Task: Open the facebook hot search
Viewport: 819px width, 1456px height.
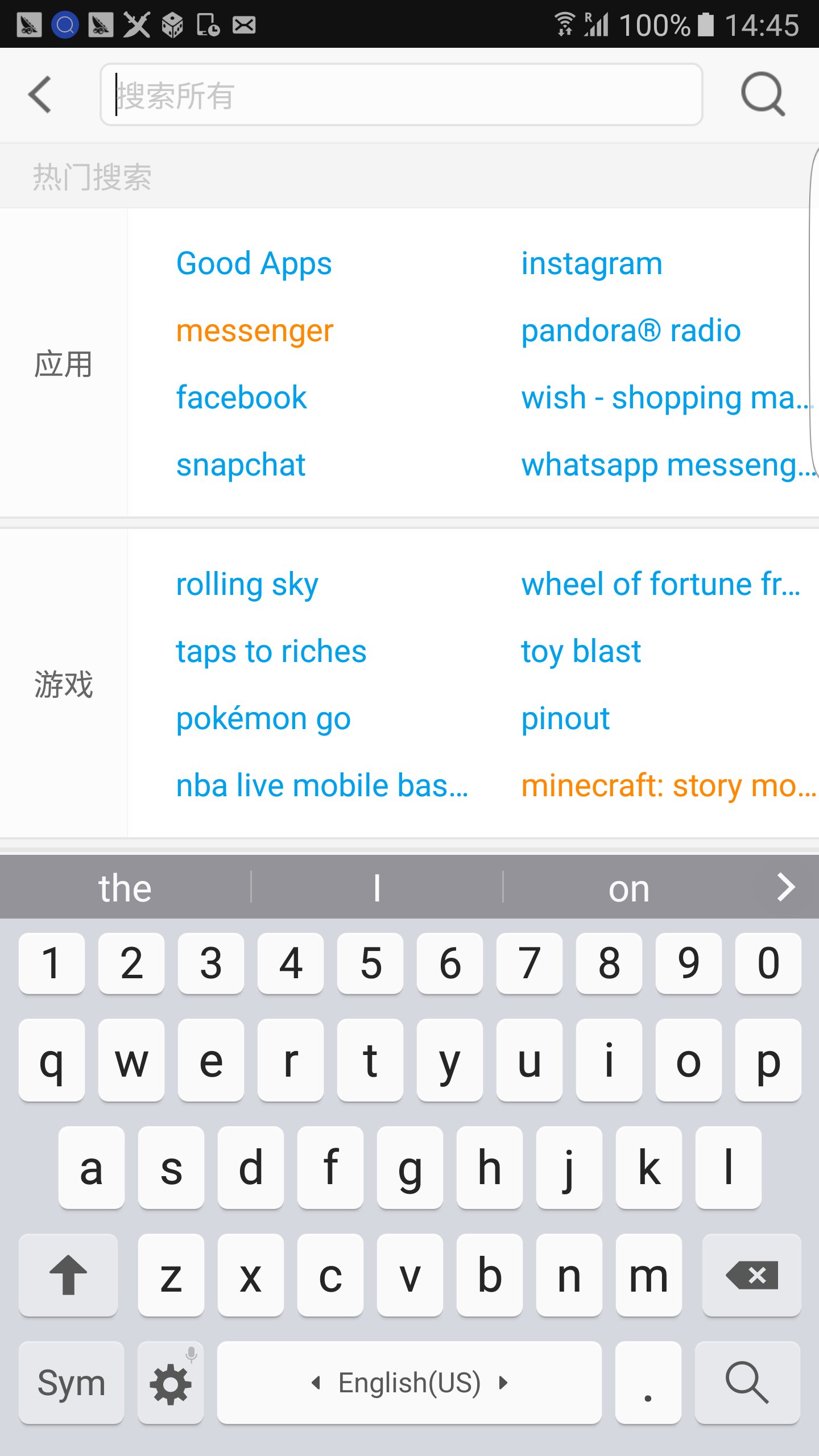Action: (x=241, y=398)
